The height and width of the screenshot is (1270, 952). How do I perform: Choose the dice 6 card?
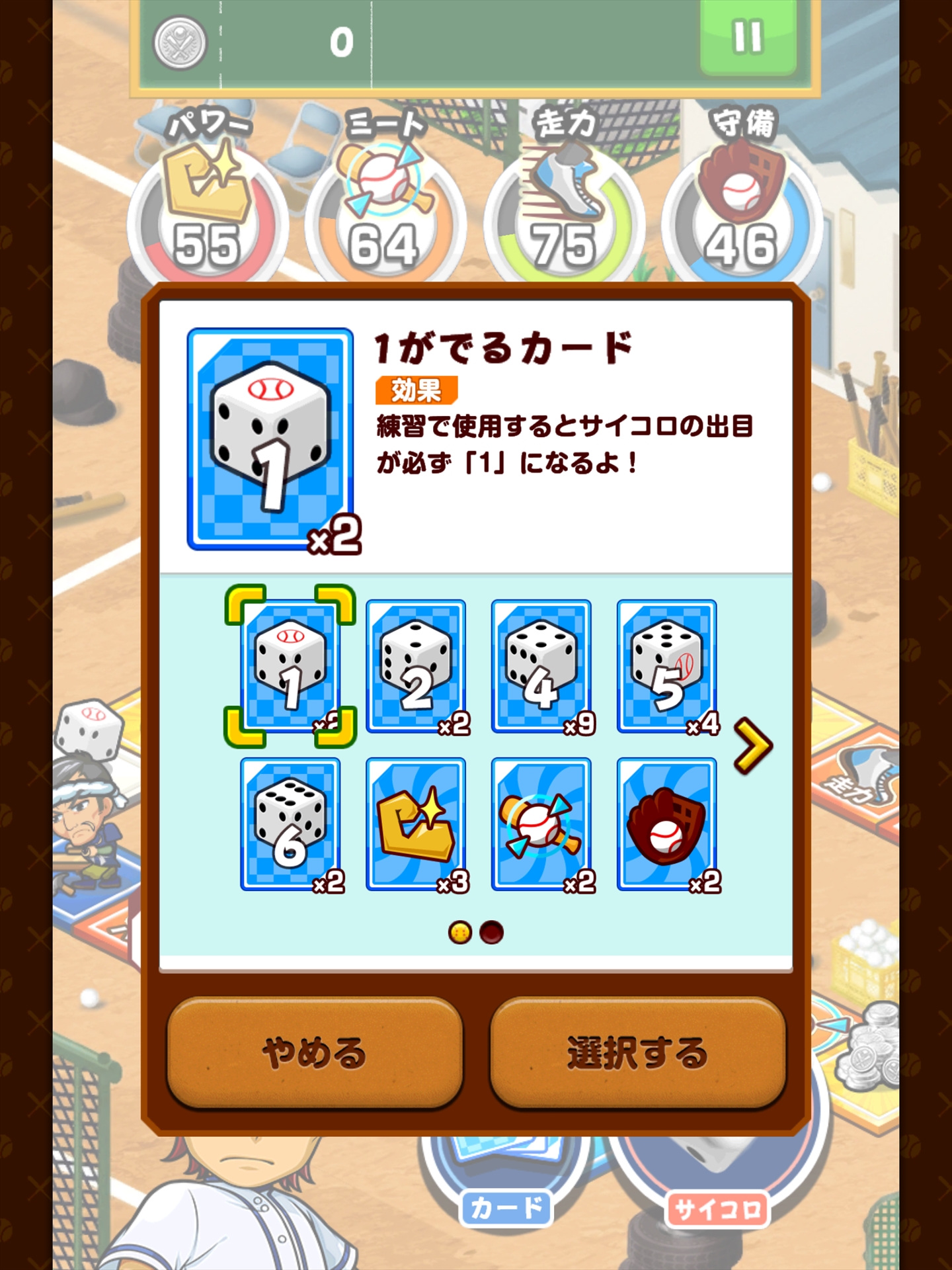point(290,824)
